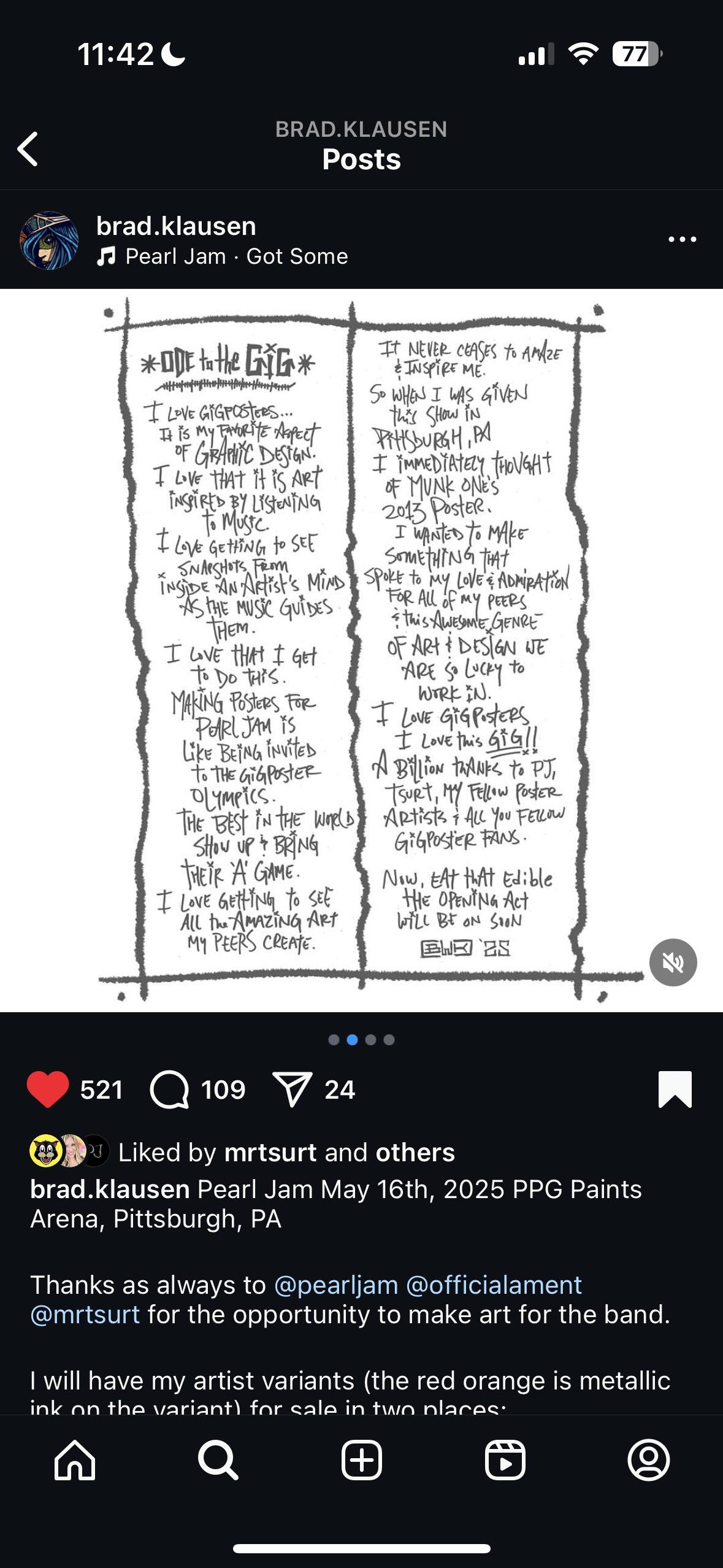The image size is (723, 1568).
Task: Open the @pearljam mention
Action: [336, 1285]
